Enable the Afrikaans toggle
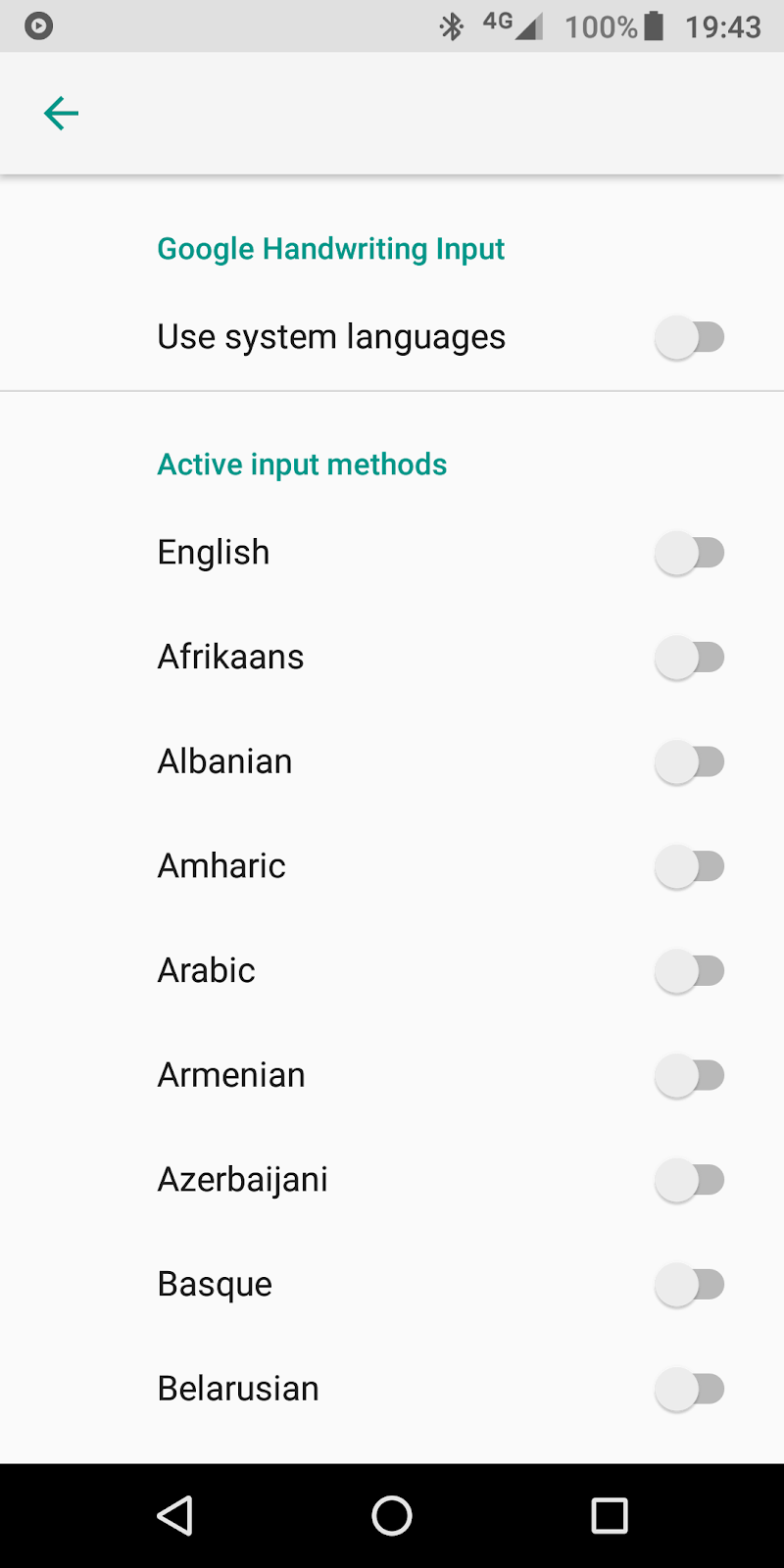This screenshot has height=1568, width=784. point(690,658)
